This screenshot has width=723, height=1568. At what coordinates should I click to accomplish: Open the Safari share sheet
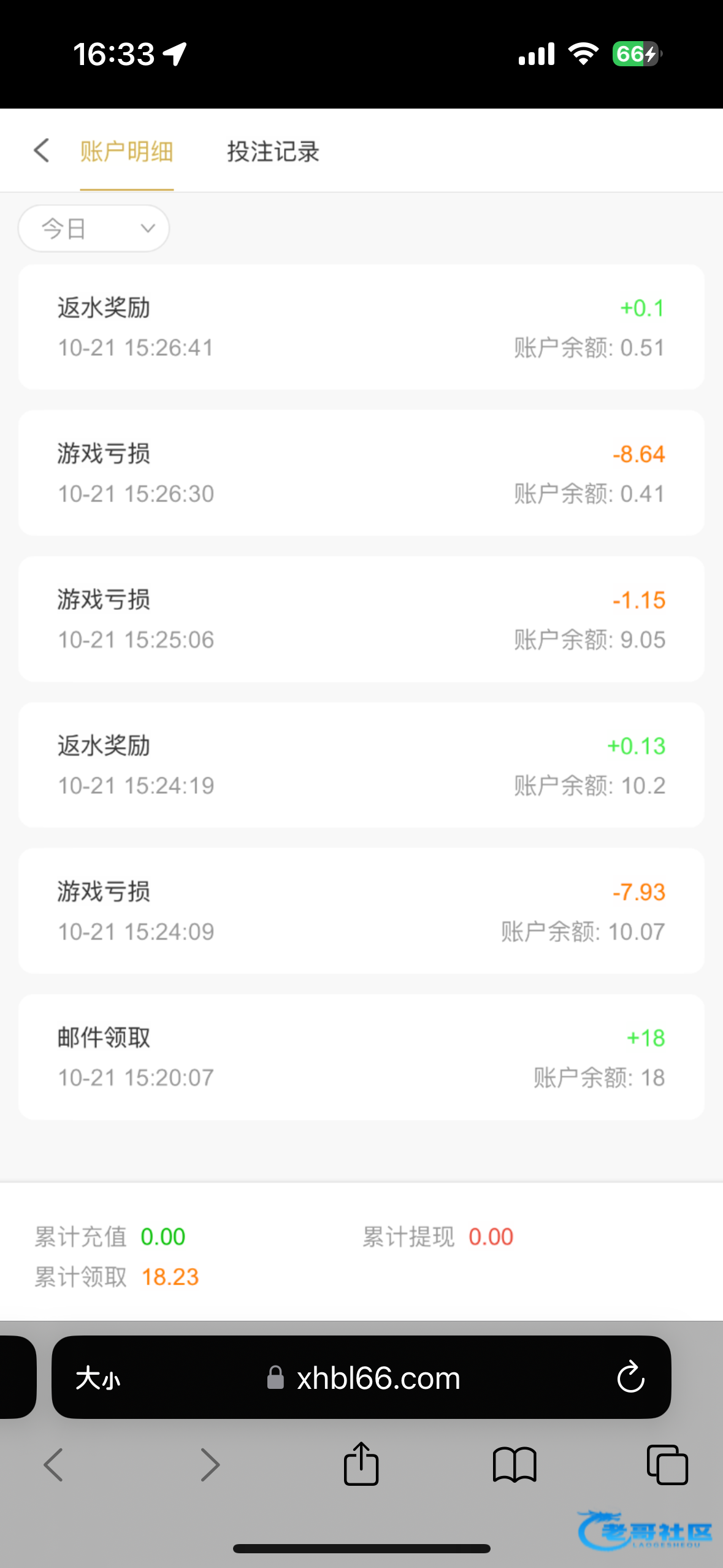coord(361,1464)
